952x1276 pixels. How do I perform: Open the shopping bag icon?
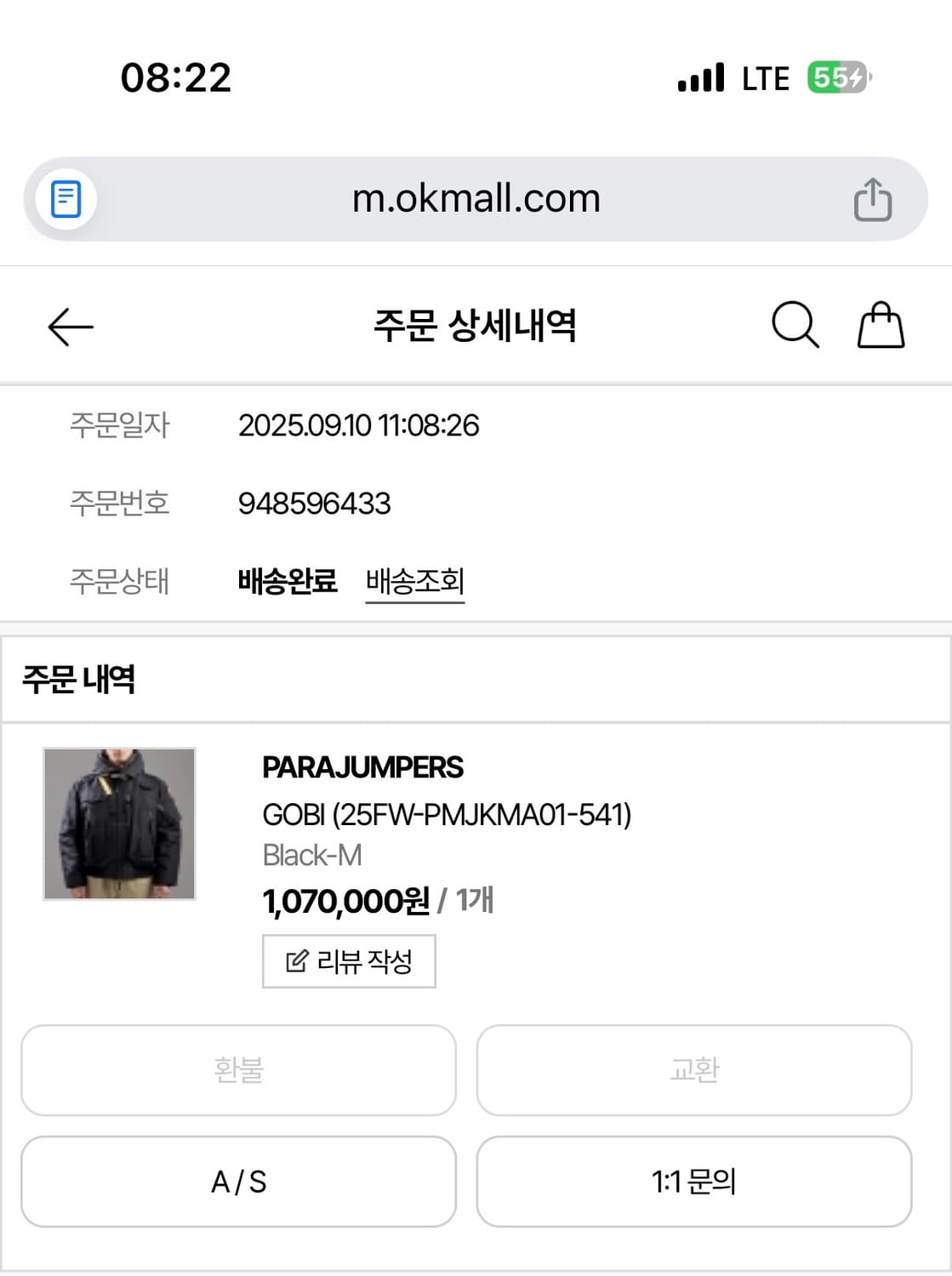click(x=881, y=324)
